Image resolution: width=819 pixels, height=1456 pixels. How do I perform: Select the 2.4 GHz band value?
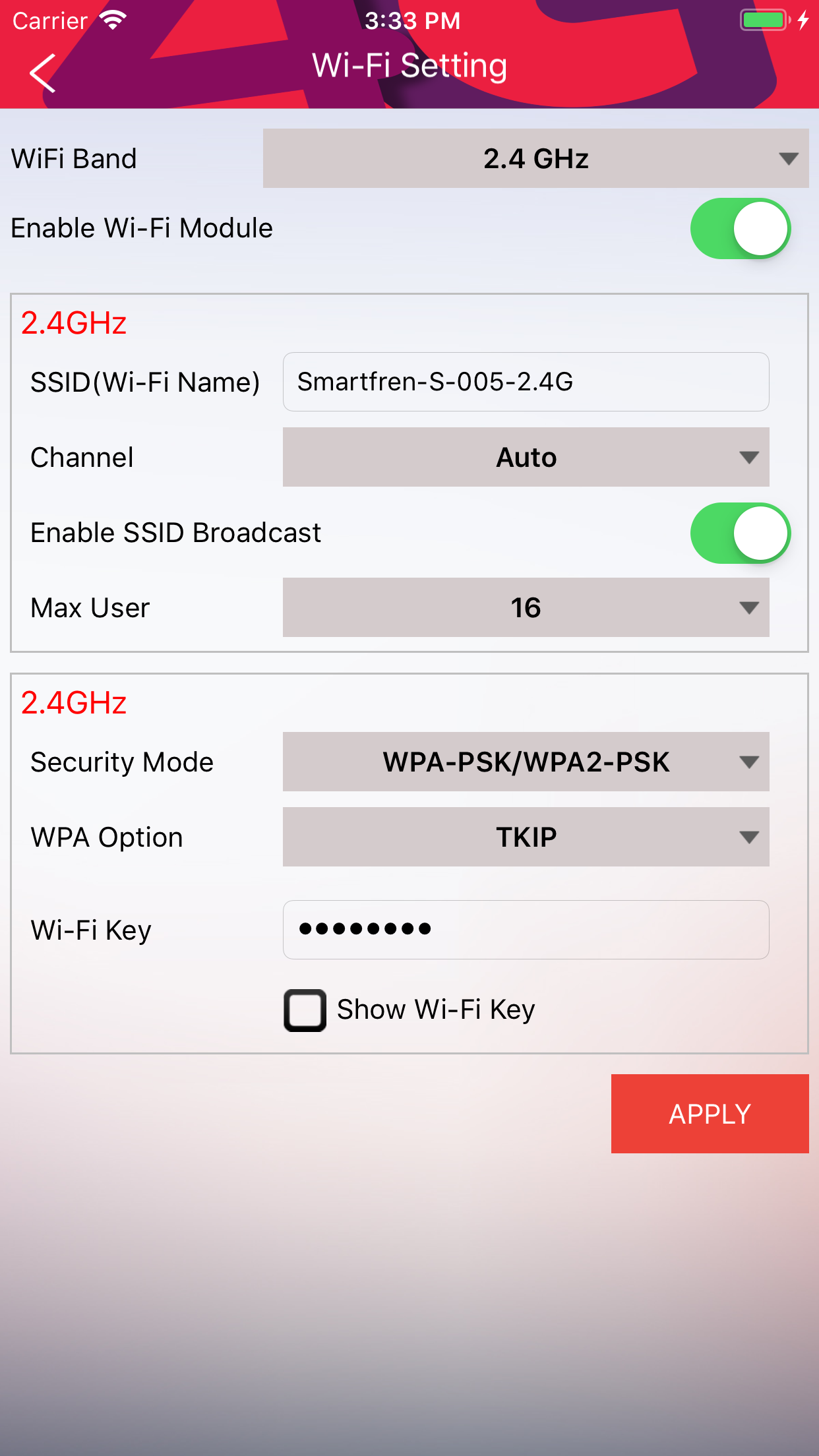click(x=535, y=158)
